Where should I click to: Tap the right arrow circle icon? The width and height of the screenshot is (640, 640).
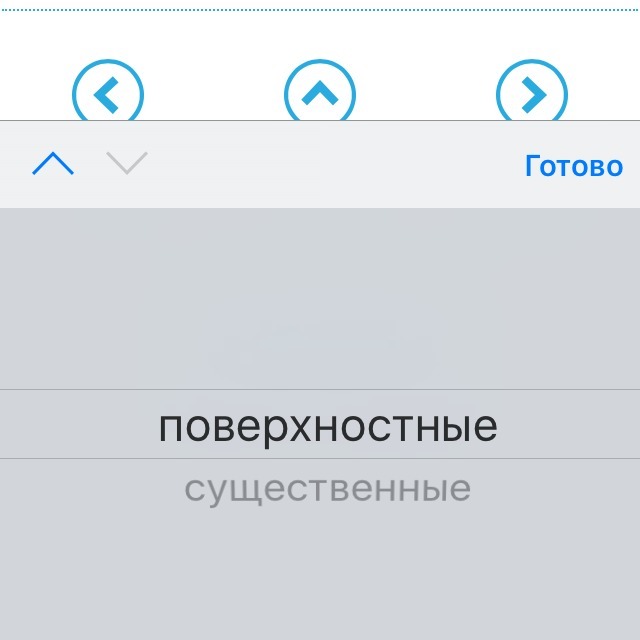click(532, 95)
